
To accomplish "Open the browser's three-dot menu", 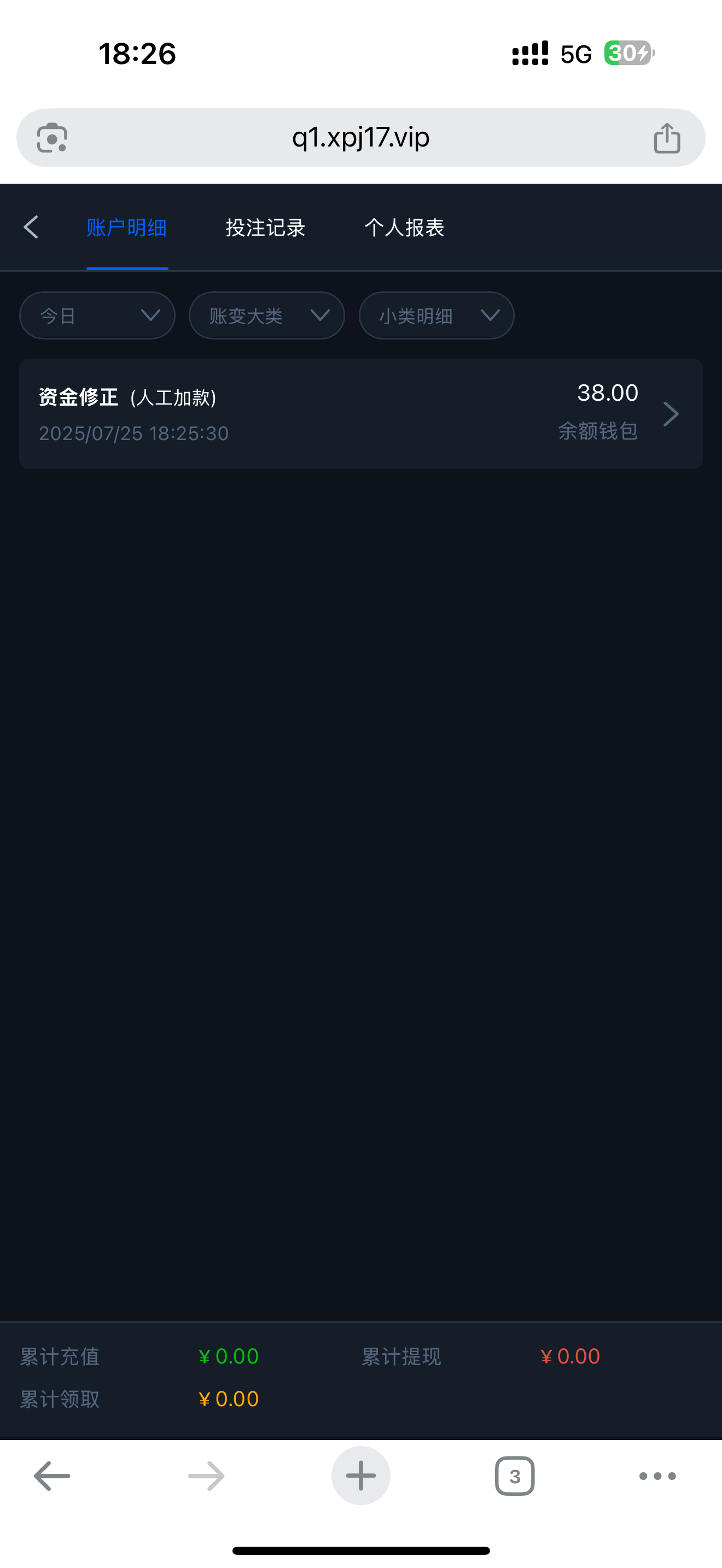I will (657, 1476).
